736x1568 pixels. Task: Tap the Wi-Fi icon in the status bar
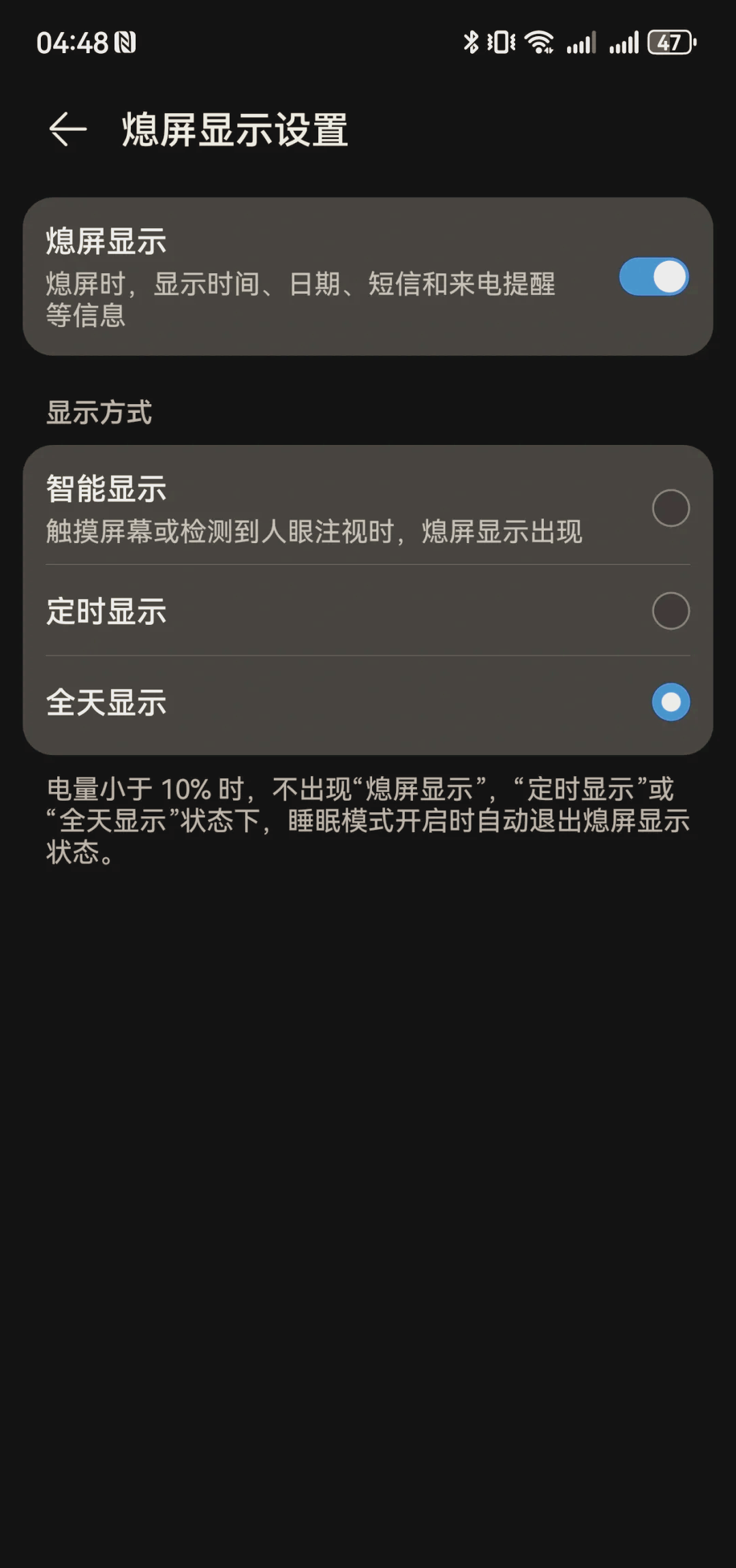pyautogui.click(x=538, y=42)
